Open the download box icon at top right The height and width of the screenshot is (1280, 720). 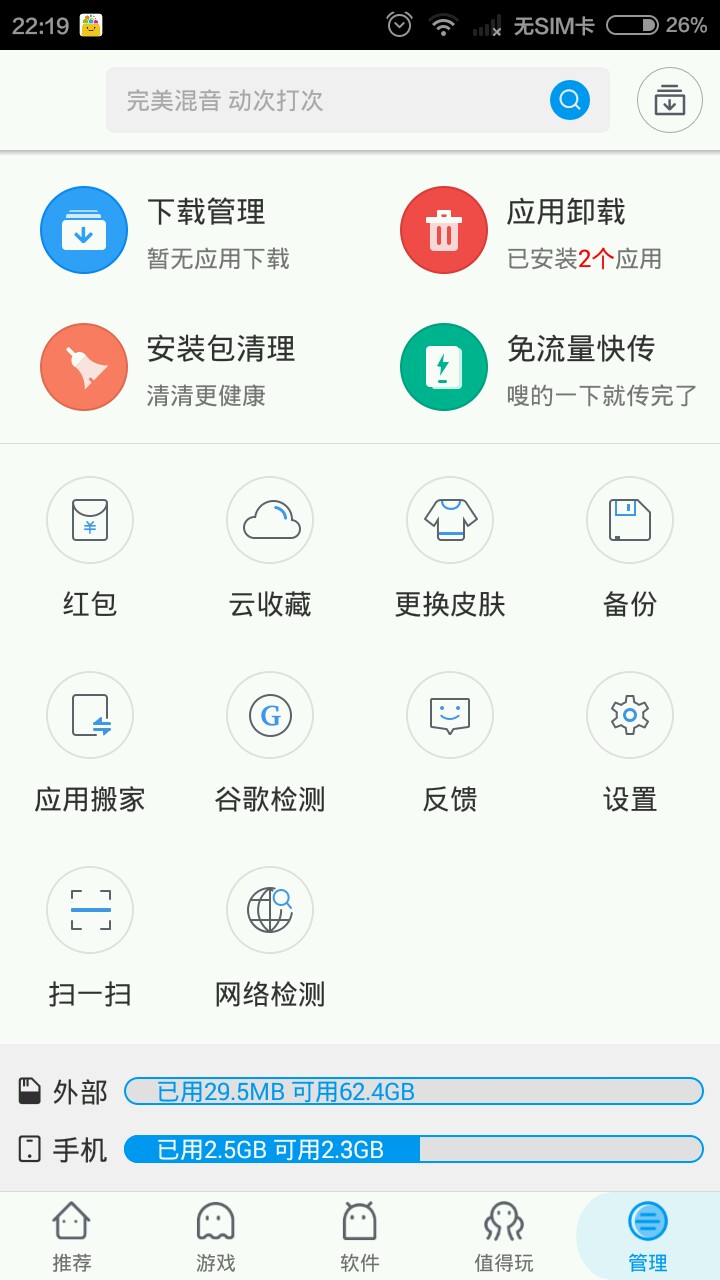point(669,100)
